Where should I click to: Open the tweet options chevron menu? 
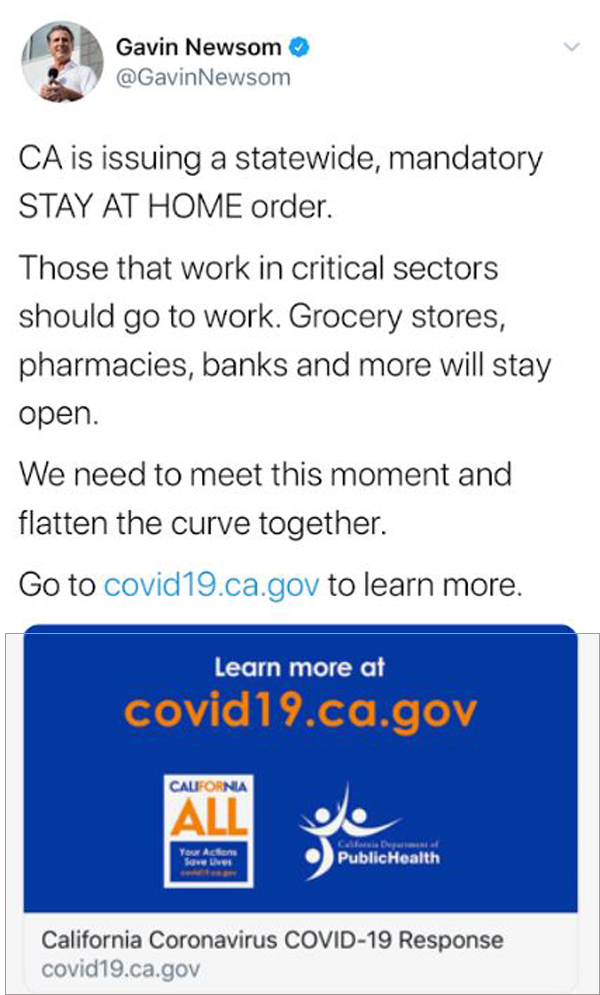coord(571,47)
